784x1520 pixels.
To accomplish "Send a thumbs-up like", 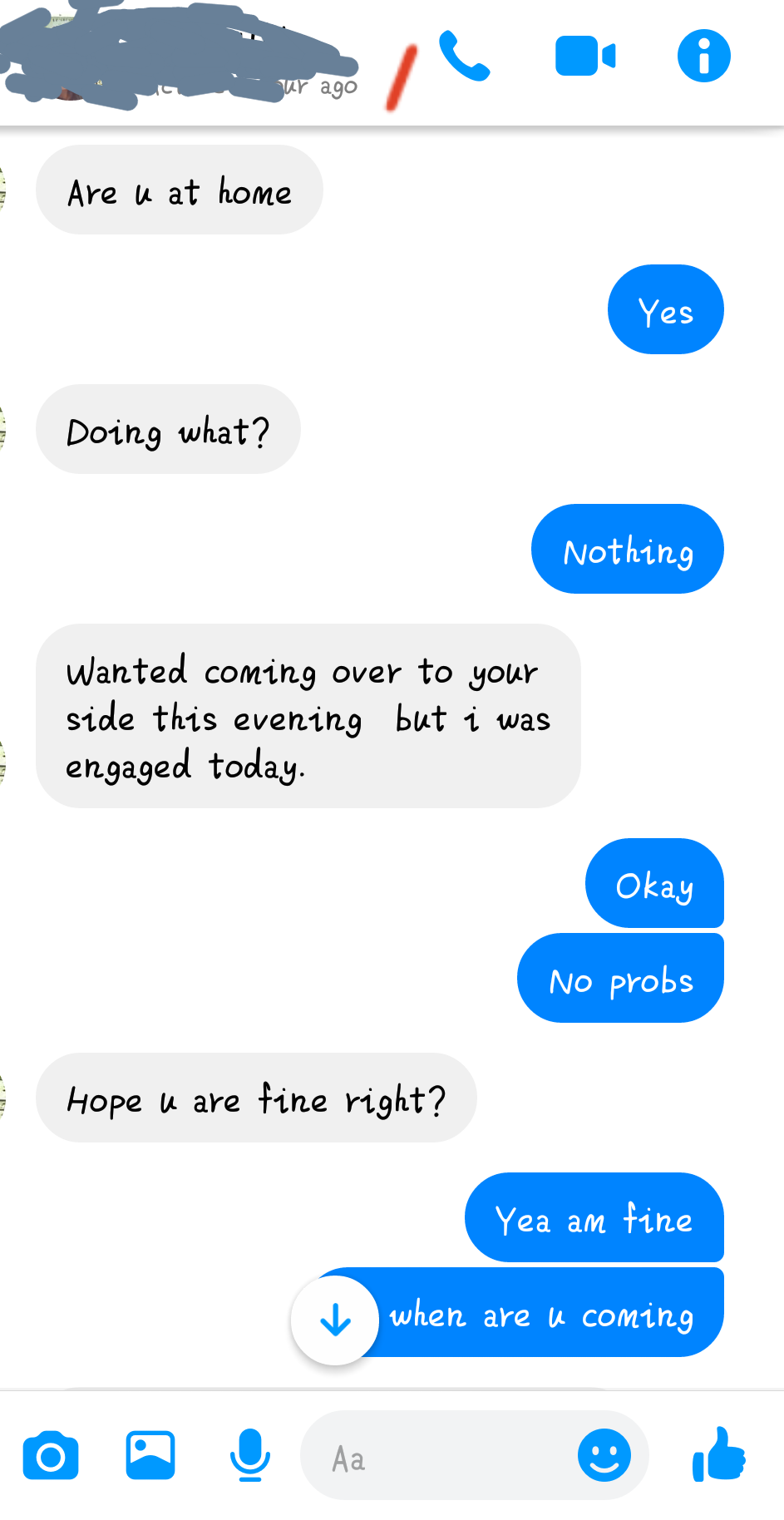I will tap(718, 1454).
